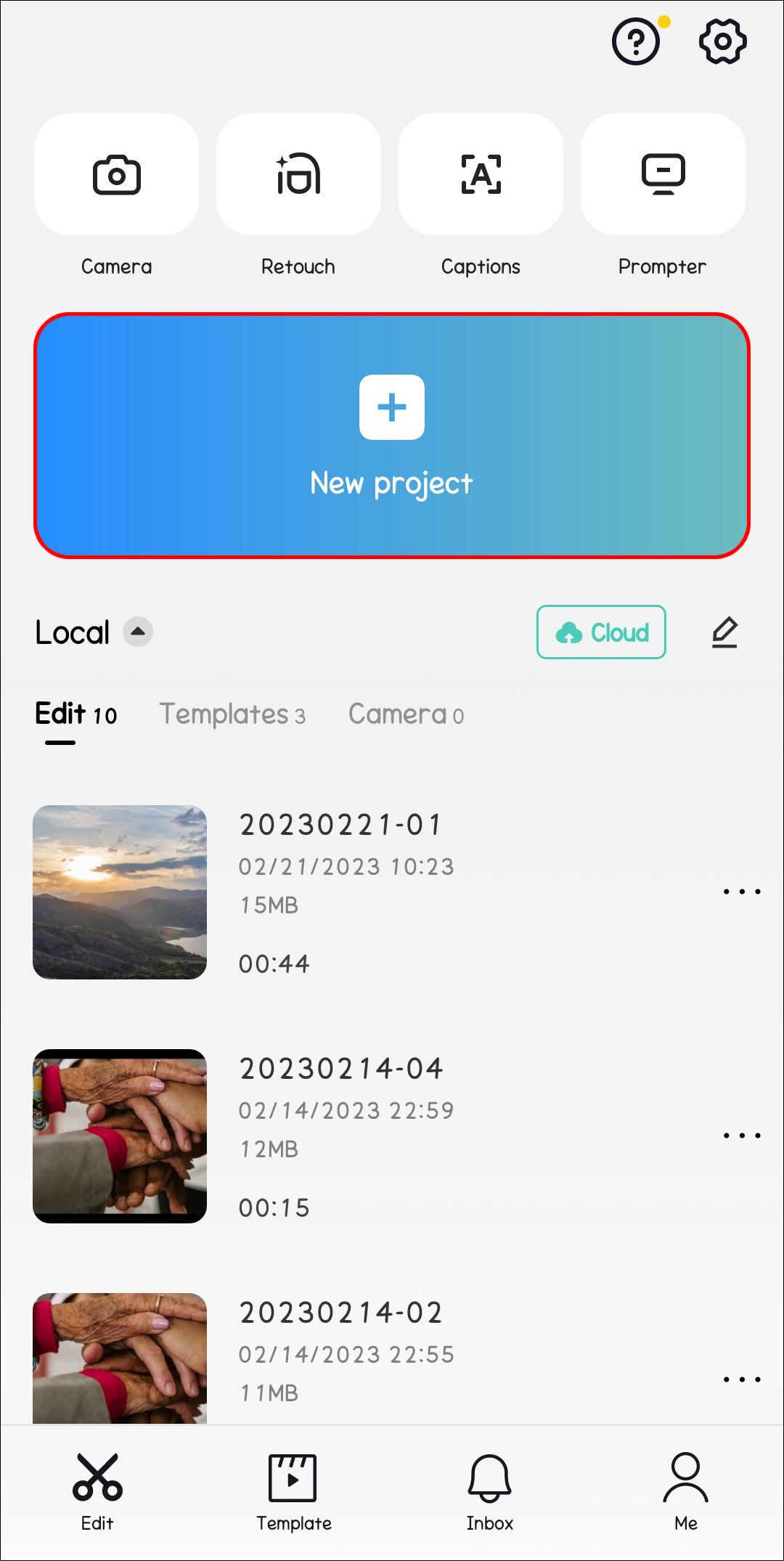784x1561 pixels.
Task: Launch the Camera tool
Action: [x=117, y=175]
